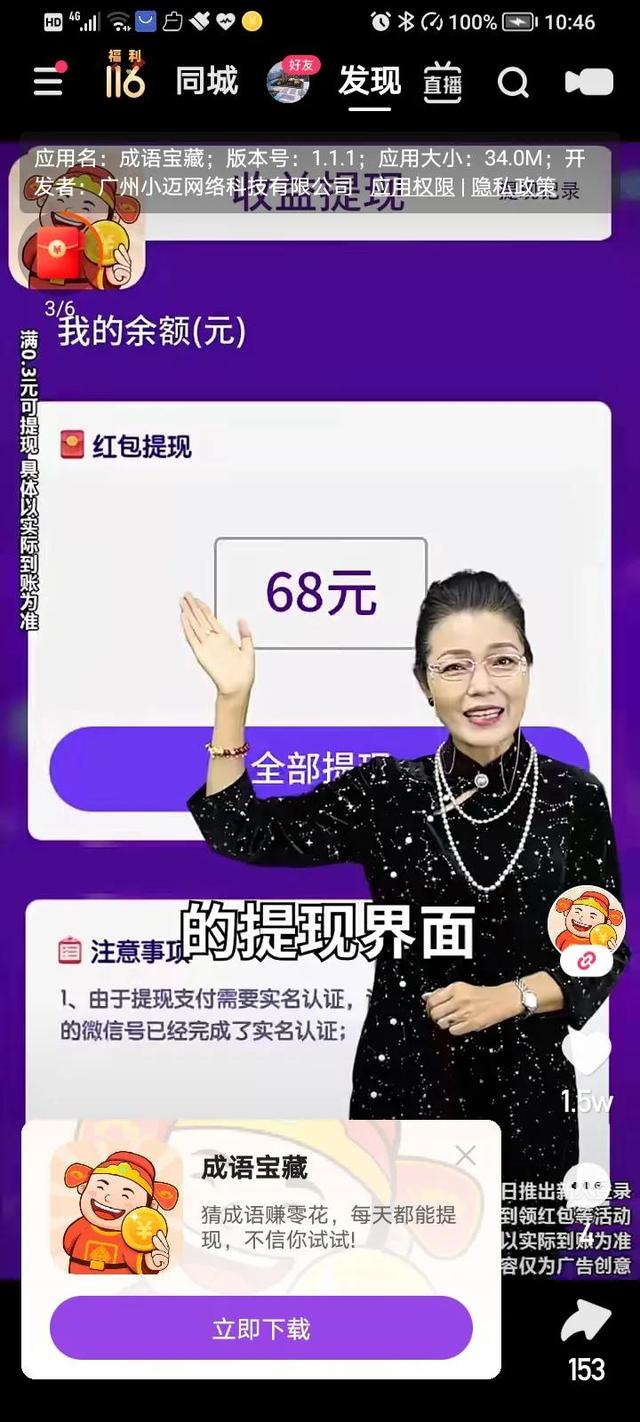Open the hamburger menu

(48, 82)
